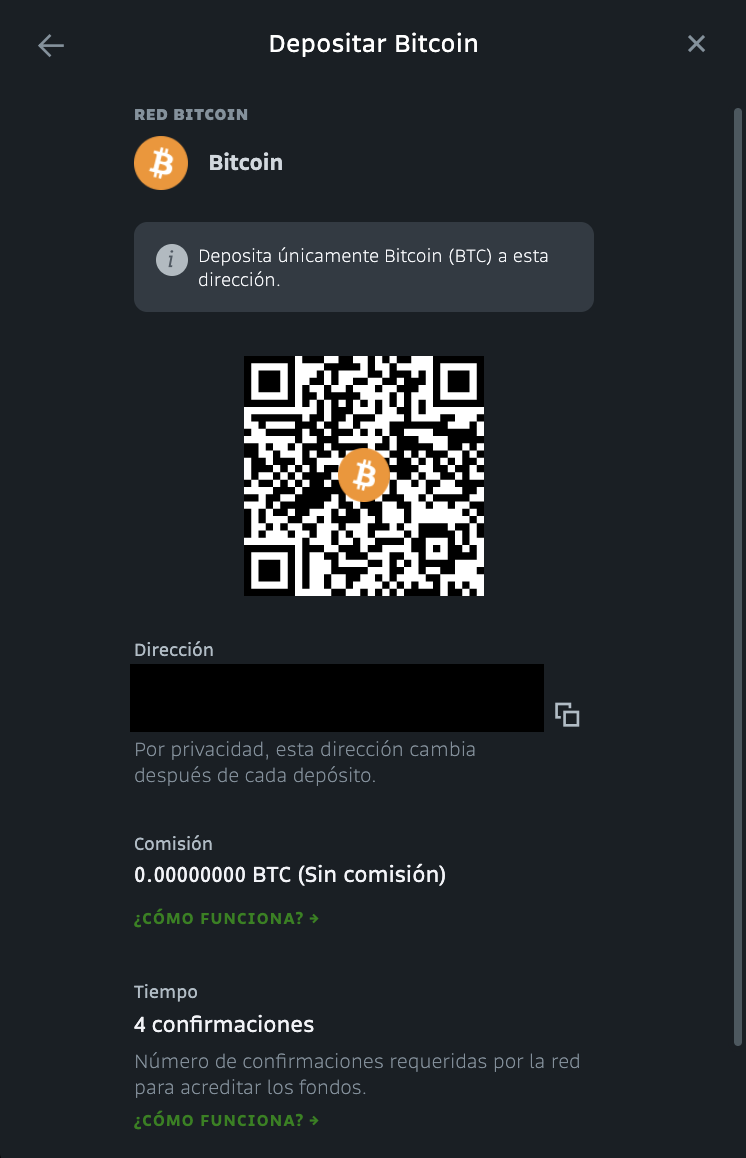Click the copy address icon
746x1158 pixels.
[x=567, y=714]
